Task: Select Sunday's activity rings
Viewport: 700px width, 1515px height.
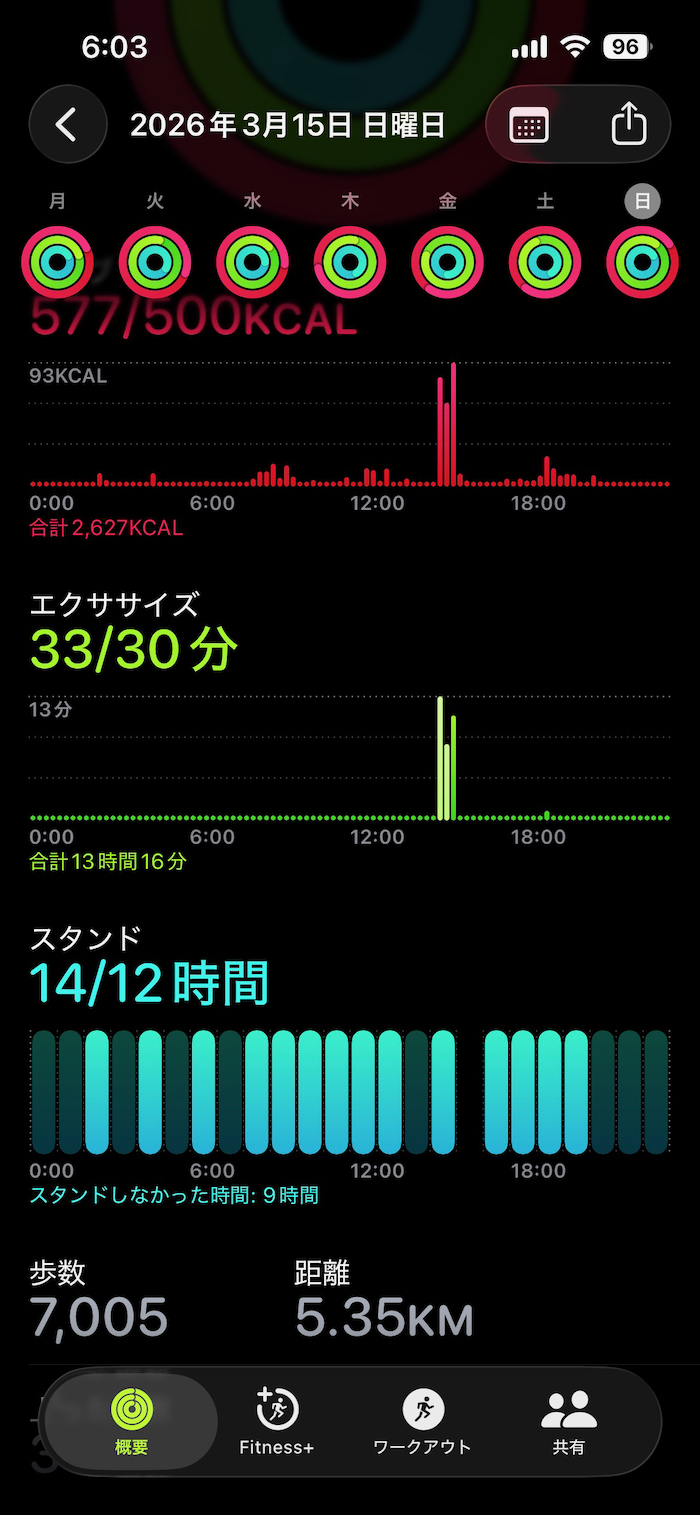Action: pyautogui.click(x=642, y=263)
